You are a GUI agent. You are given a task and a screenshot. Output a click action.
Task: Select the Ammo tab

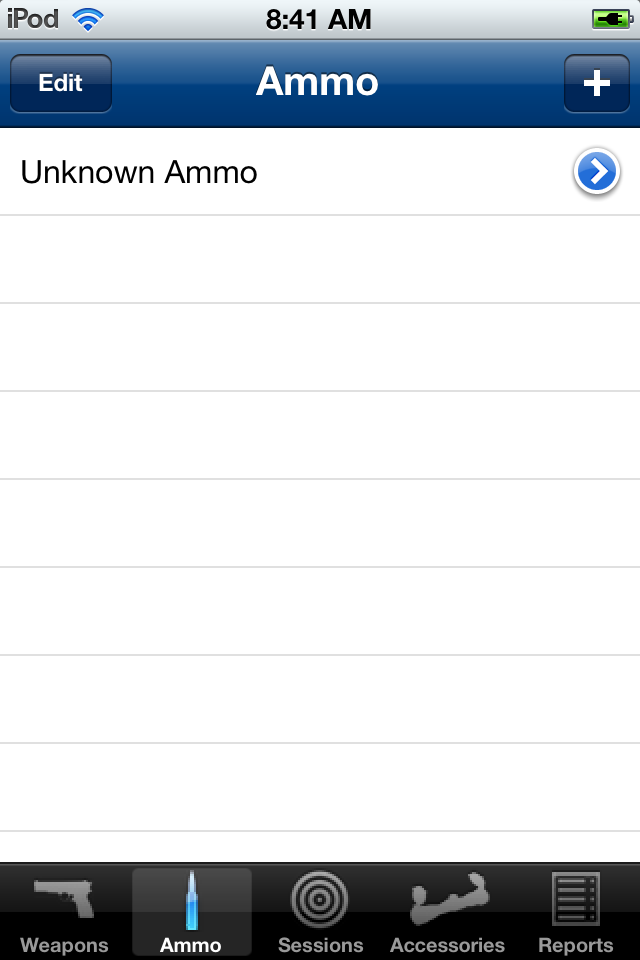coord(191,914)
